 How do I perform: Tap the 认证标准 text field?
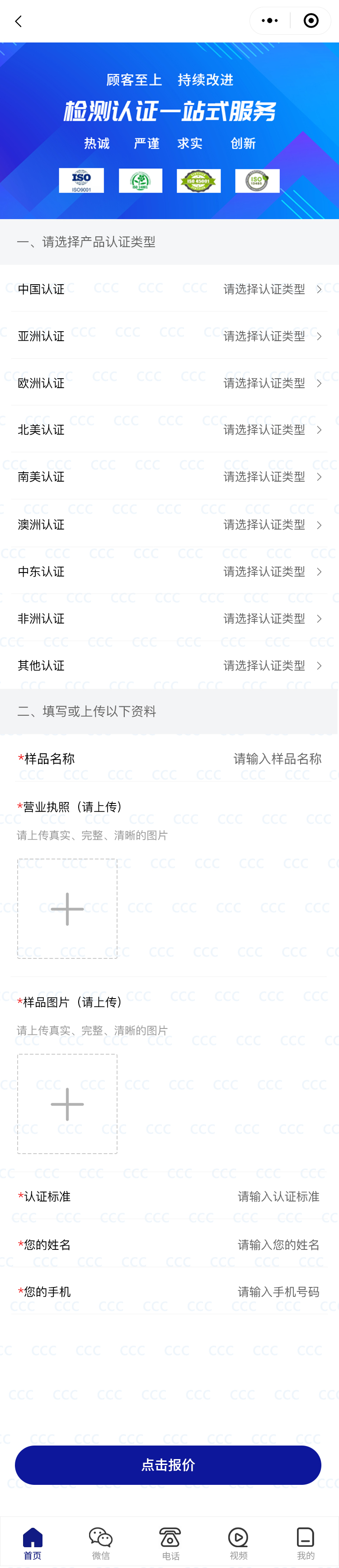[278, 1197]
